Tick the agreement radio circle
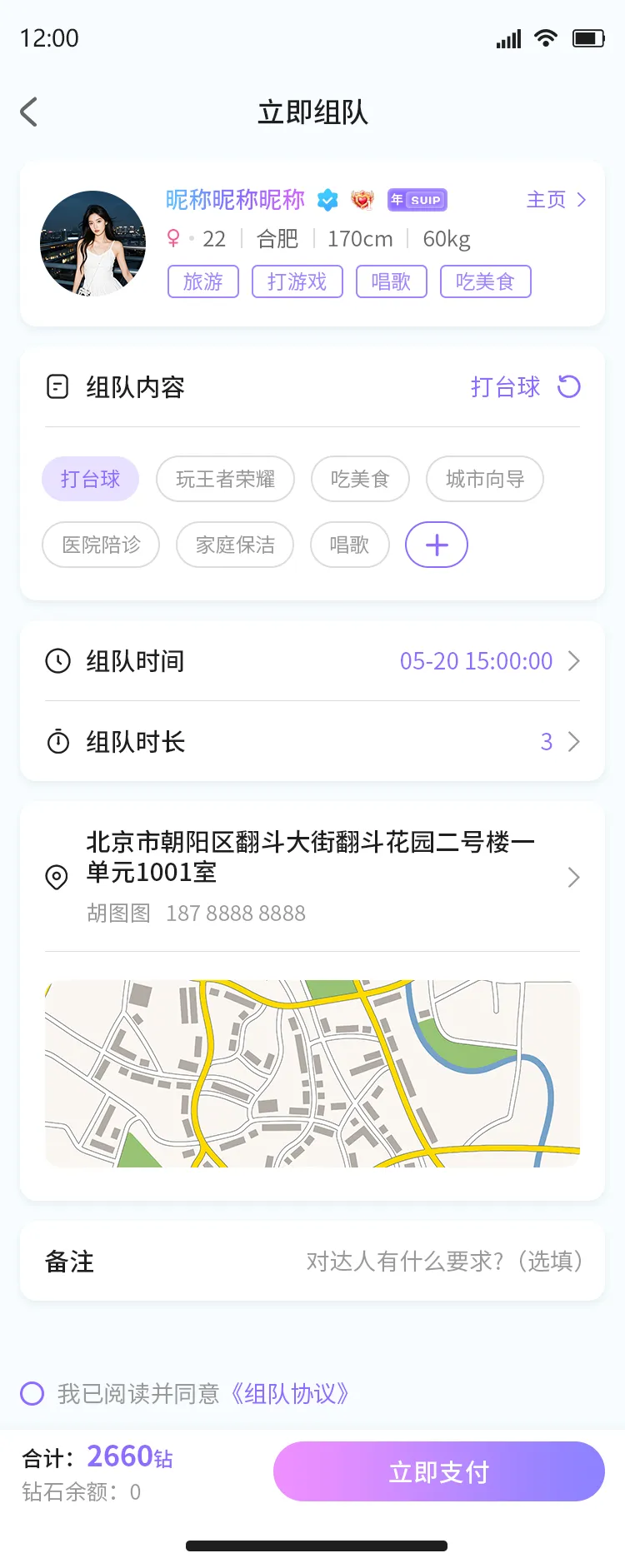The height and width of the screenshot is (1568, 625). [32, 1393]
